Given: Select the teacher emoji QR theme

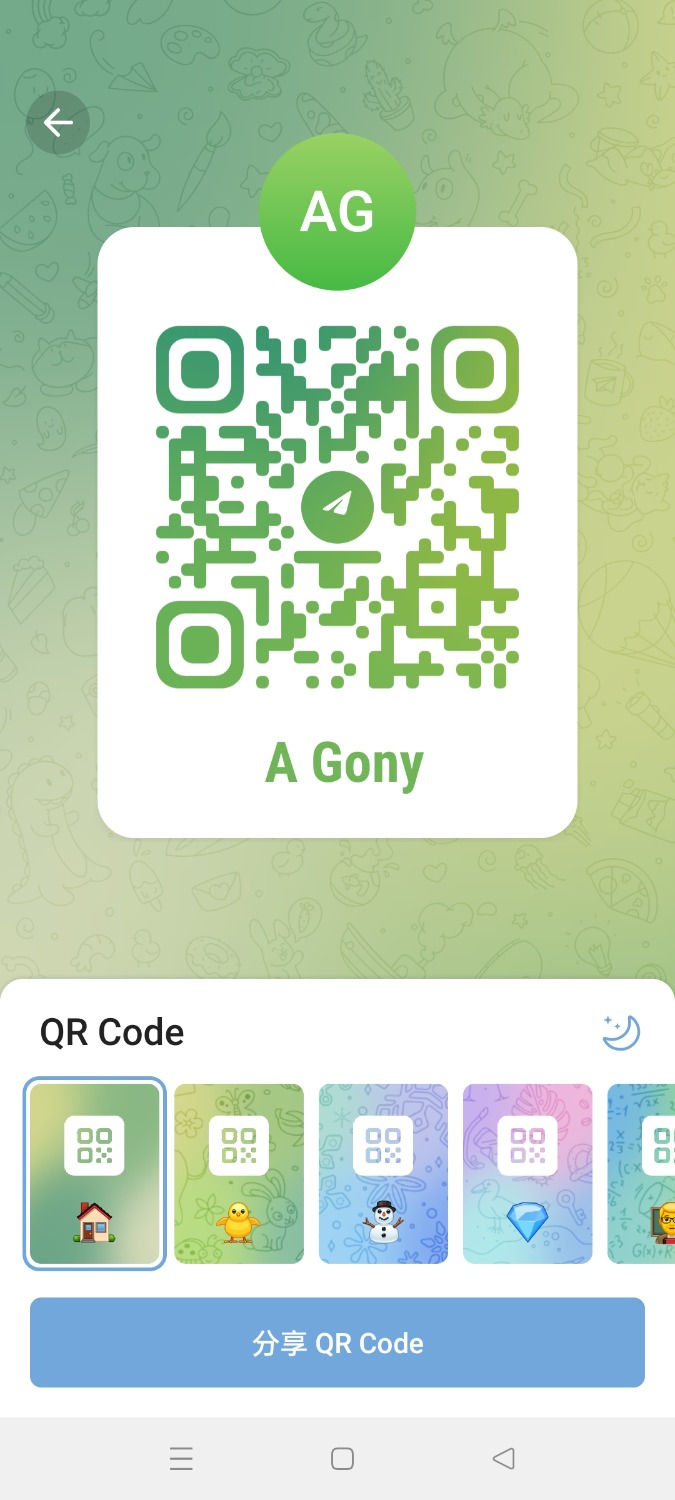Looking at the screenshot, I should 645,1173.
